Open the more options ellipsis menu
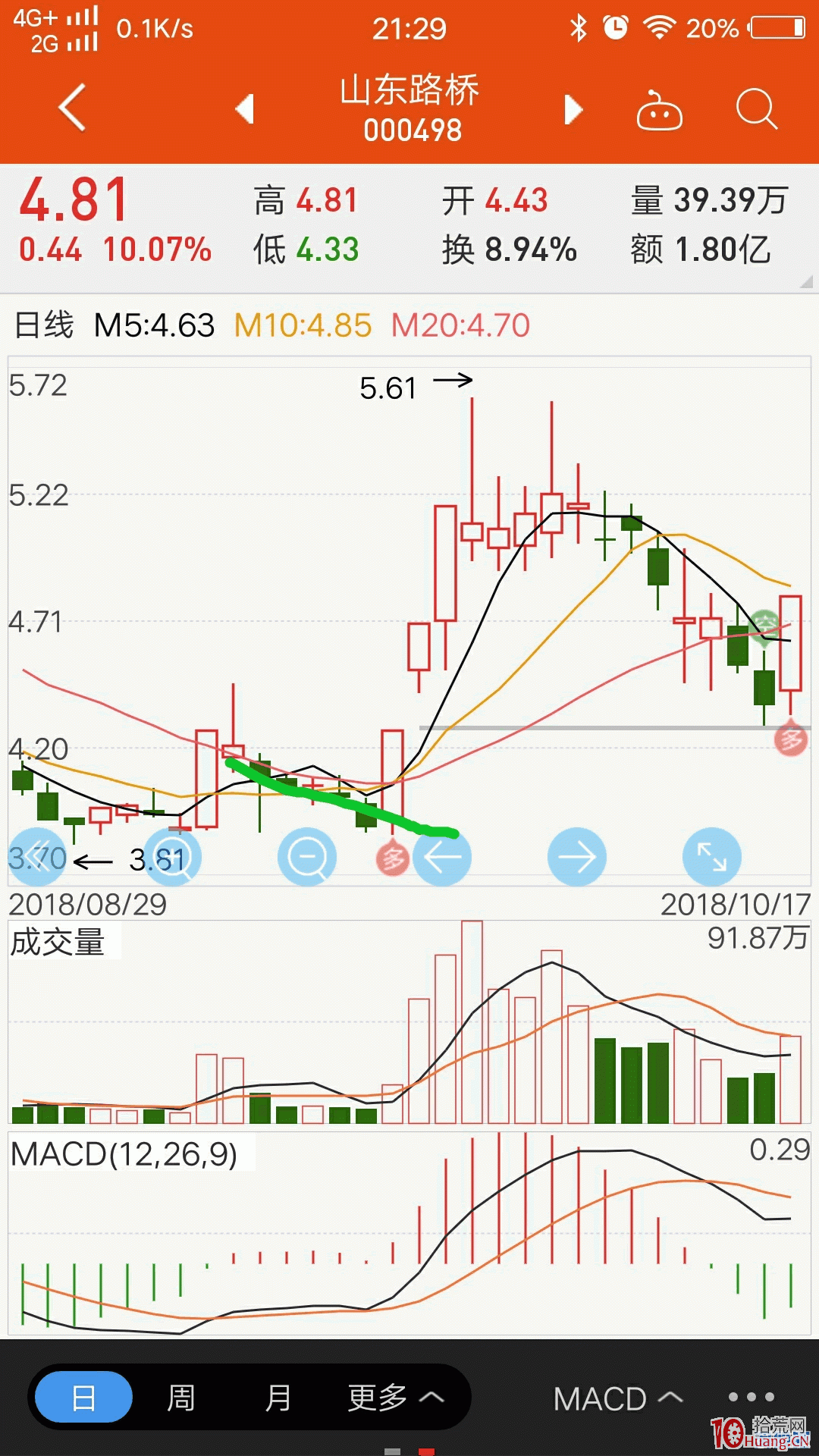819x1456 pixels. 751,1398
